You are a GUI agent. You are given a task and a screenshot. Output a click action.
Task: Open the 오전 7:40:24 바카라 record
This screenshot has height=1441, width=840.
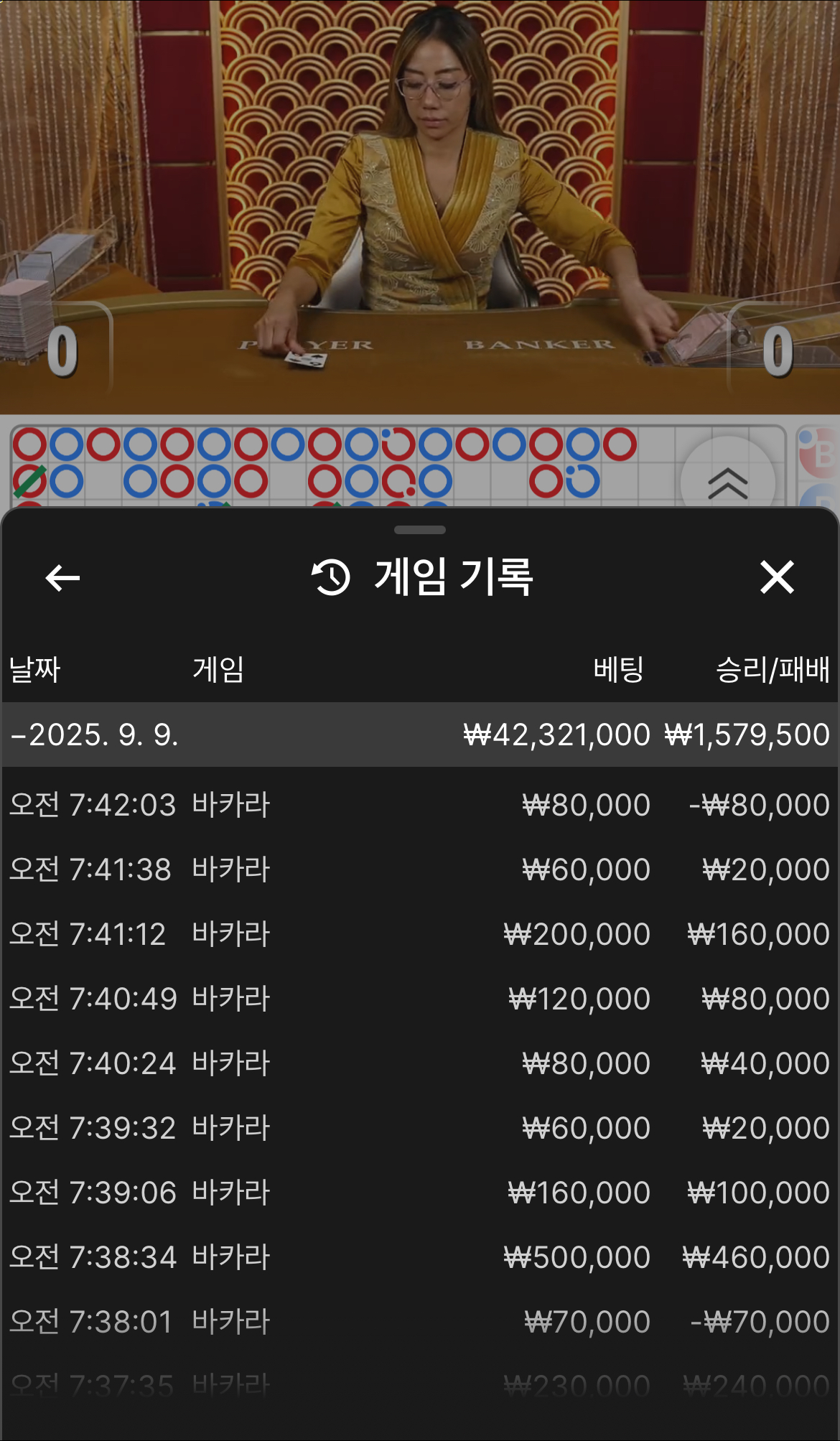pyautogui.click(x=420, y=1063)
